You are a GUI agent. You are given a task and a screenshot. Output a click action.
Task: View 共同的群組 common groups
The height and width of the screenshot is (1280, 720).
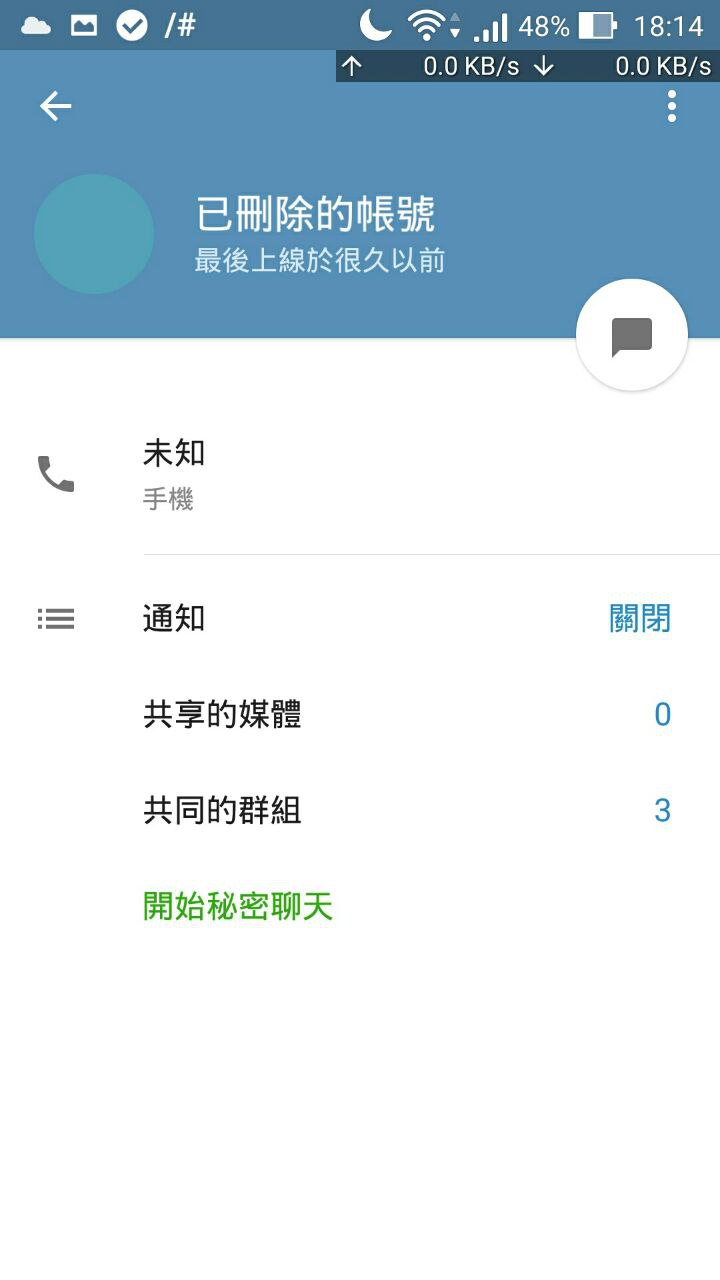click(x=360, y=811)
